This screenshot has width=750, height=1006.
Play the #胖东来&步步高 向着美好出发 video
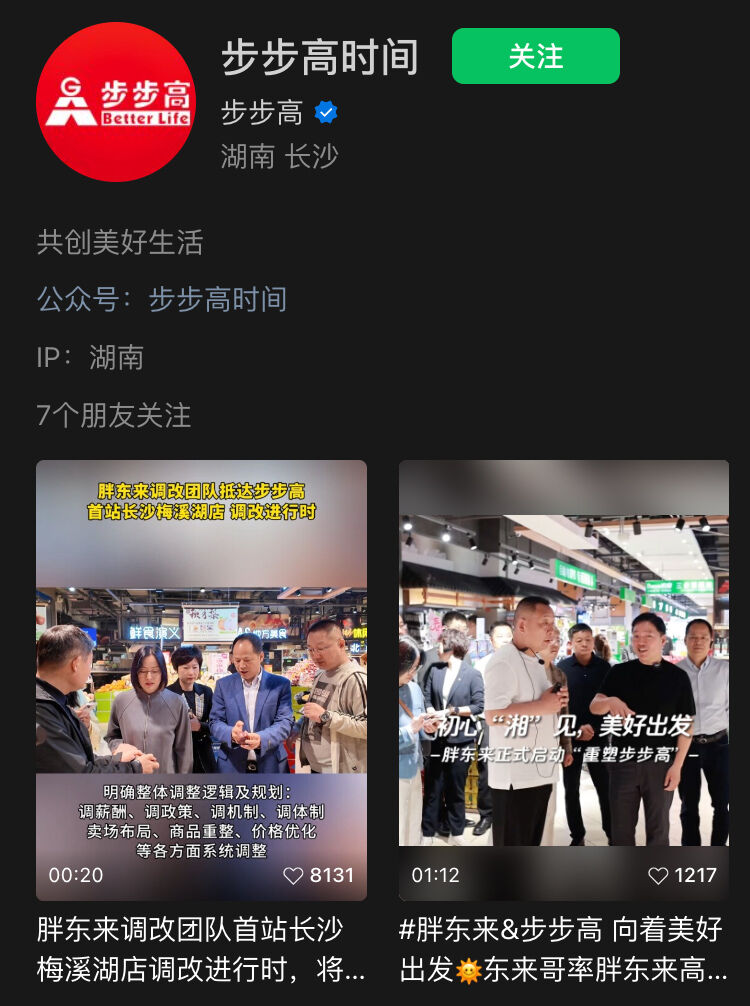(564, 680)
